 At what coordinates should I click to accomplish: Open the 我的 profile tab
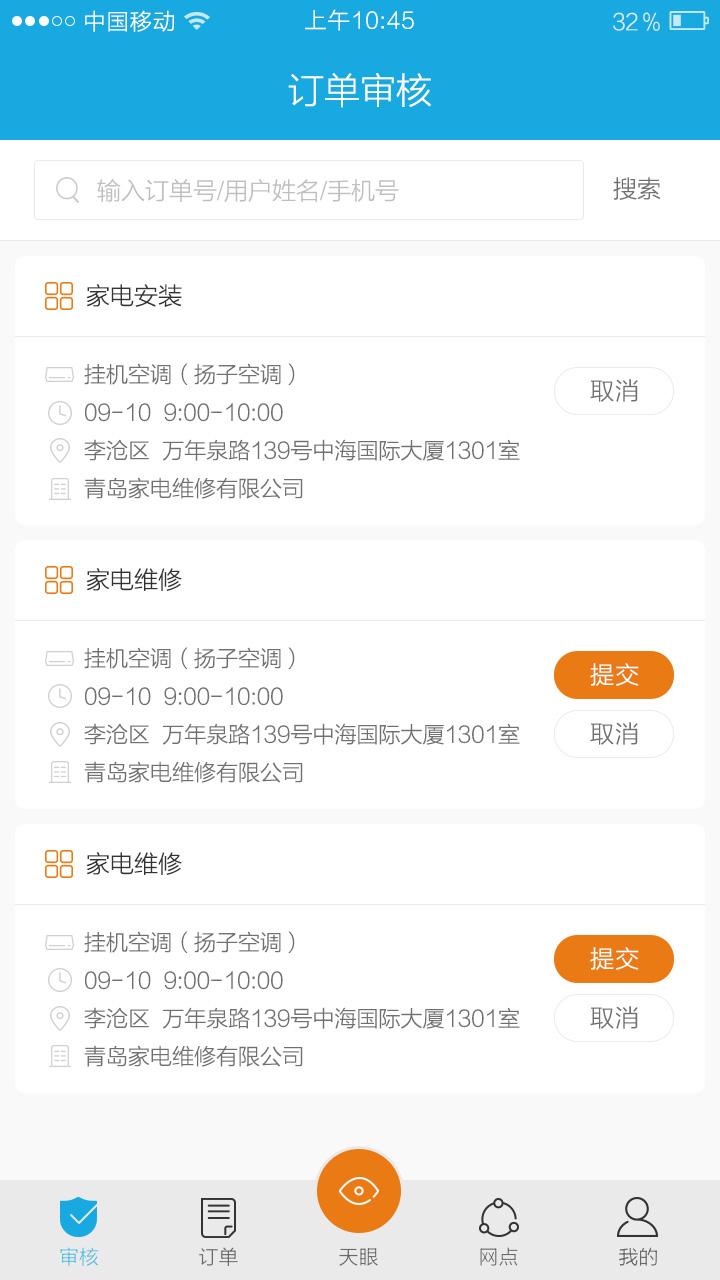(x=637, y=1231)
